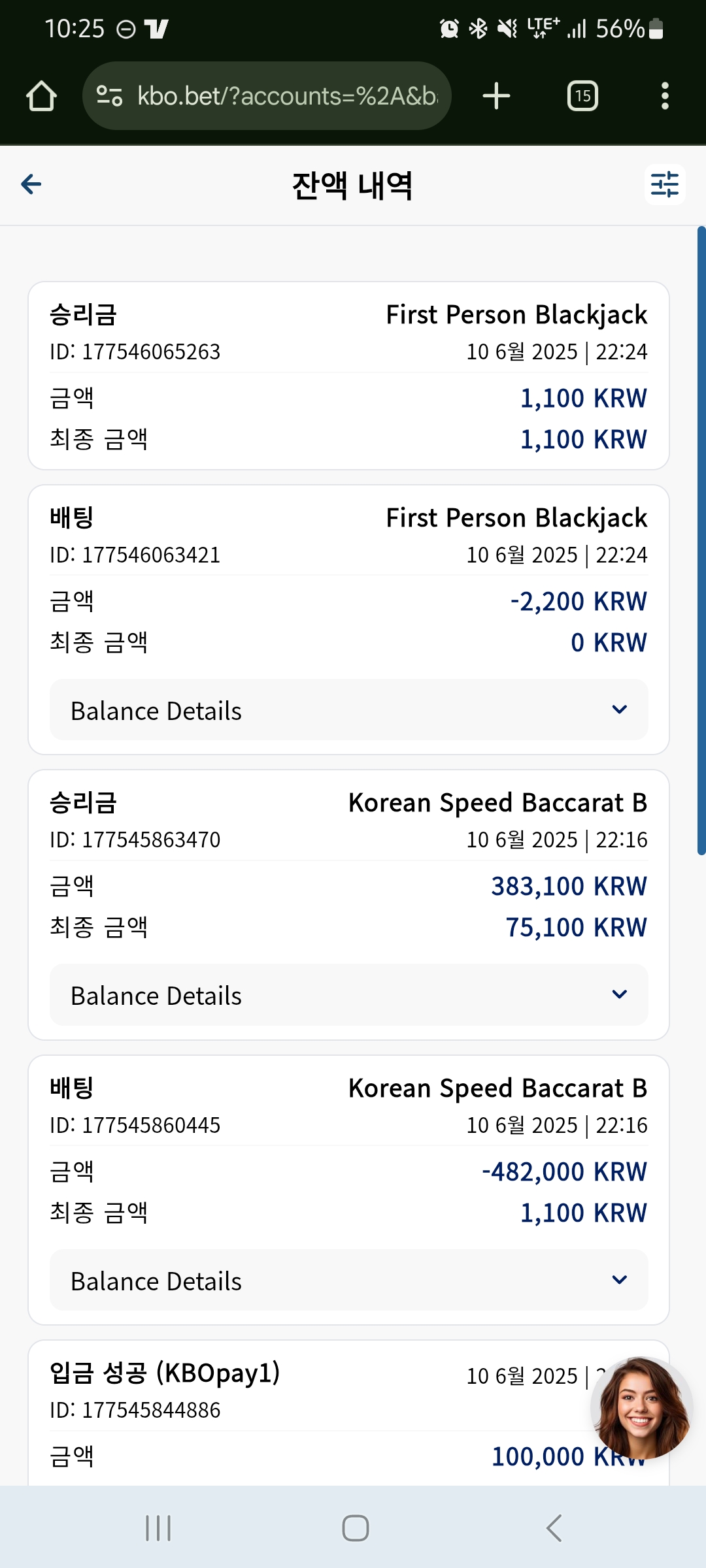Viewport: 706px width, 1568px height.
Task: Open a new browser tab
Action: click(x=496, y=96)
